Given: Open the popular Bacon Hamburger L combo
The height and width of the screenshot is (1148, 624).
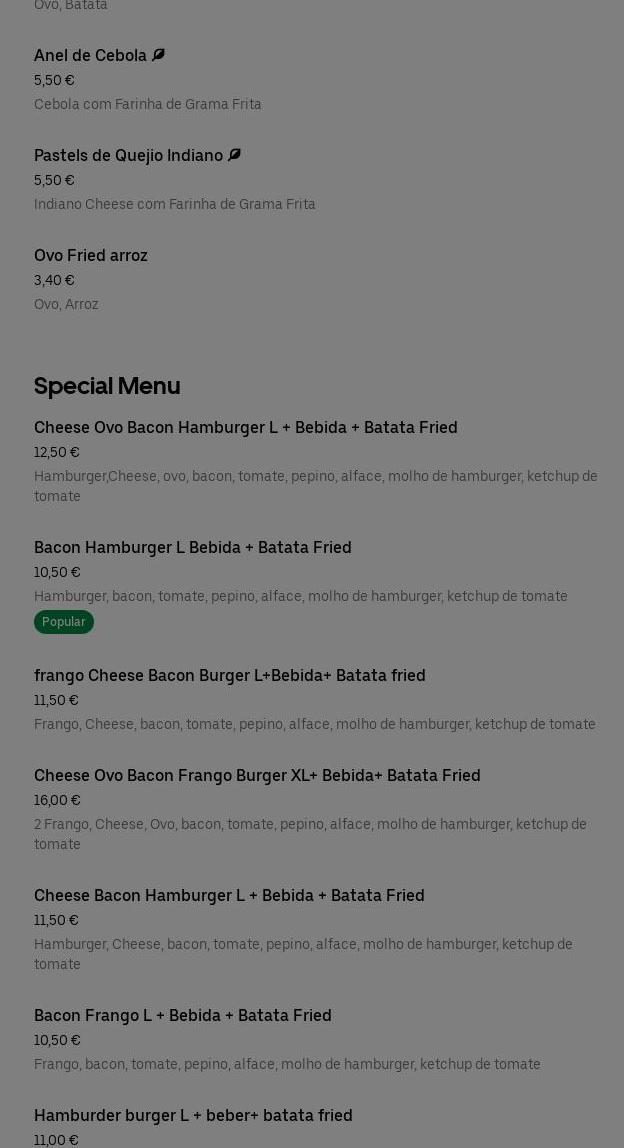Looking at the screenshot, I should [193, 548].
